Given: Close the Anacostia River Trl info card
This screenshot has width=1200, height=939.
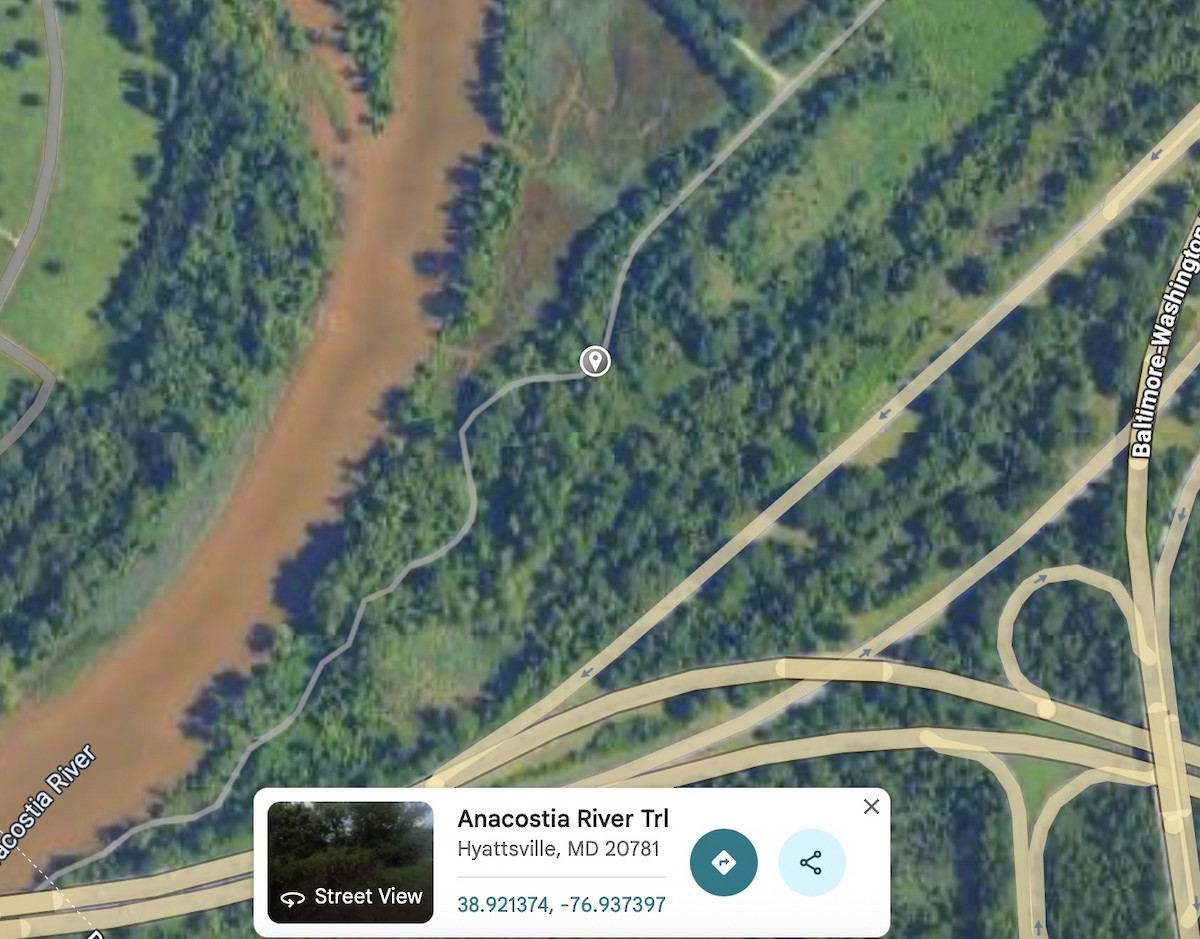Looking at the screenshot, I should (871, 806).
